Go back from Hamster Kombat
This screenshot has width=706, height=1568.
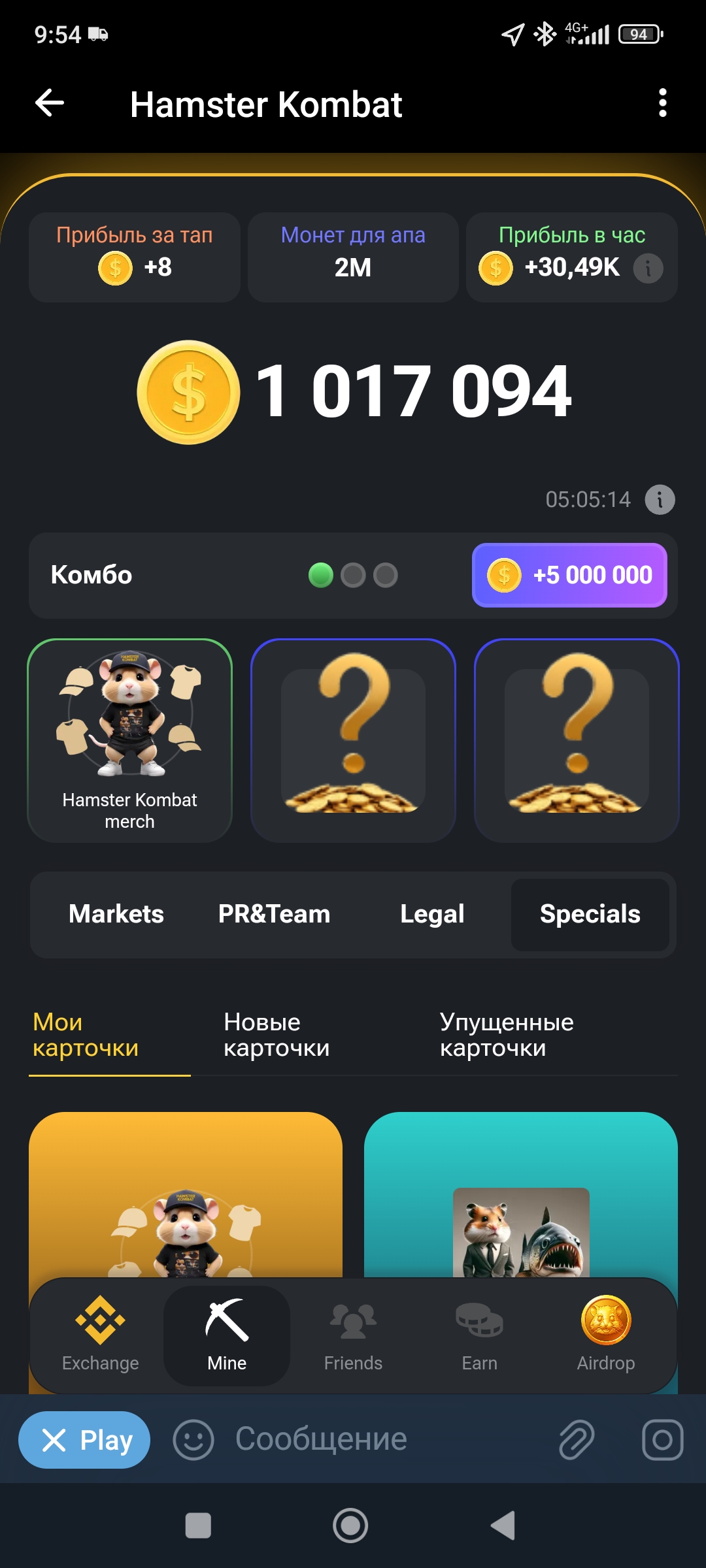coord(50,103)
